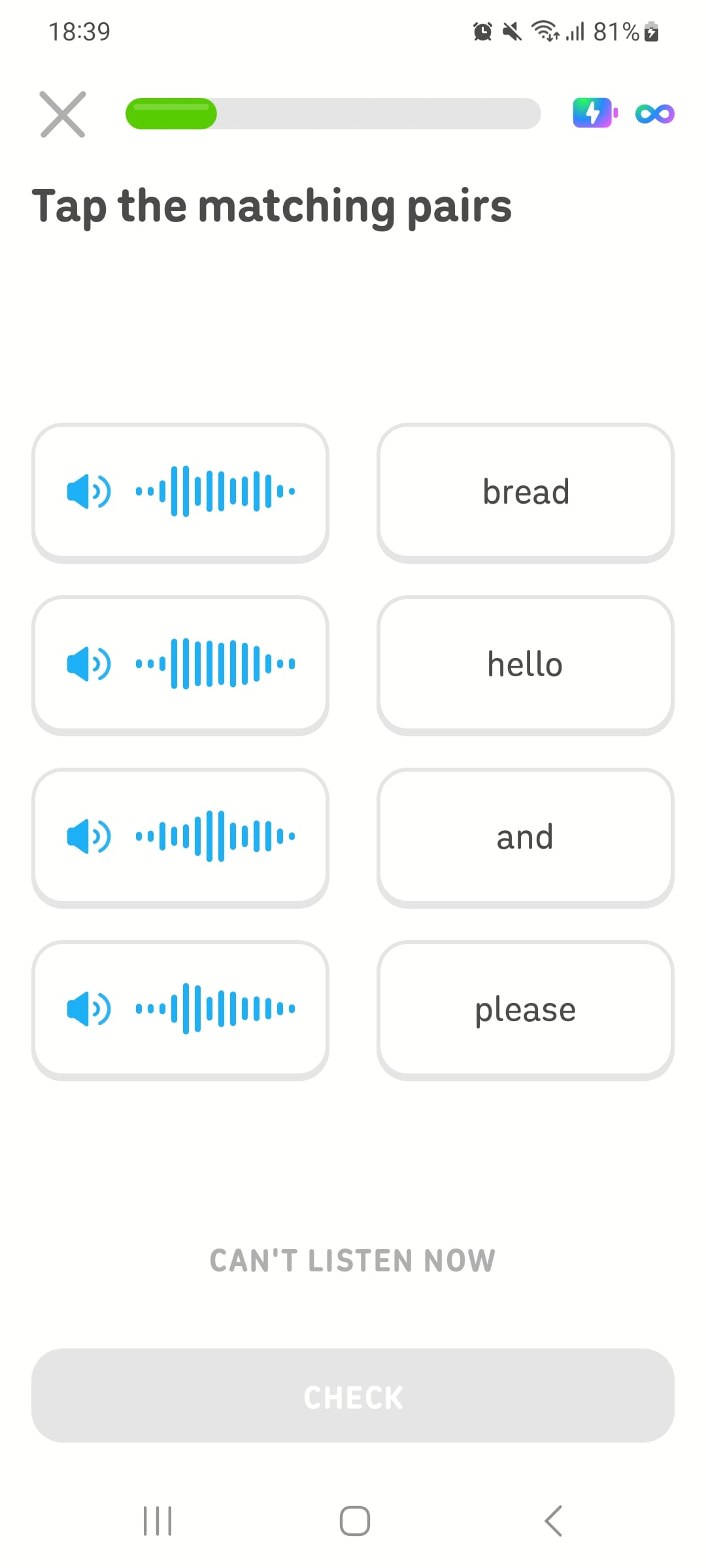This screenshot has height=1568, width=706.
Task: Select the "please" word card
Action: point(525,1009)
